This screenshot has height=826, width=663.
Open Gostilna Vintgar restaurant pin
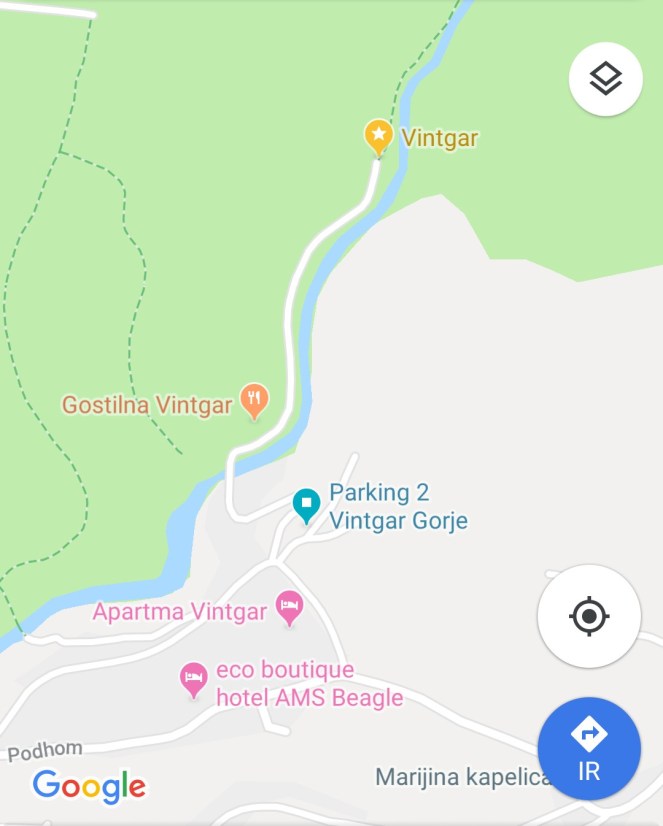pyautogui.click(x=255, y=402)
